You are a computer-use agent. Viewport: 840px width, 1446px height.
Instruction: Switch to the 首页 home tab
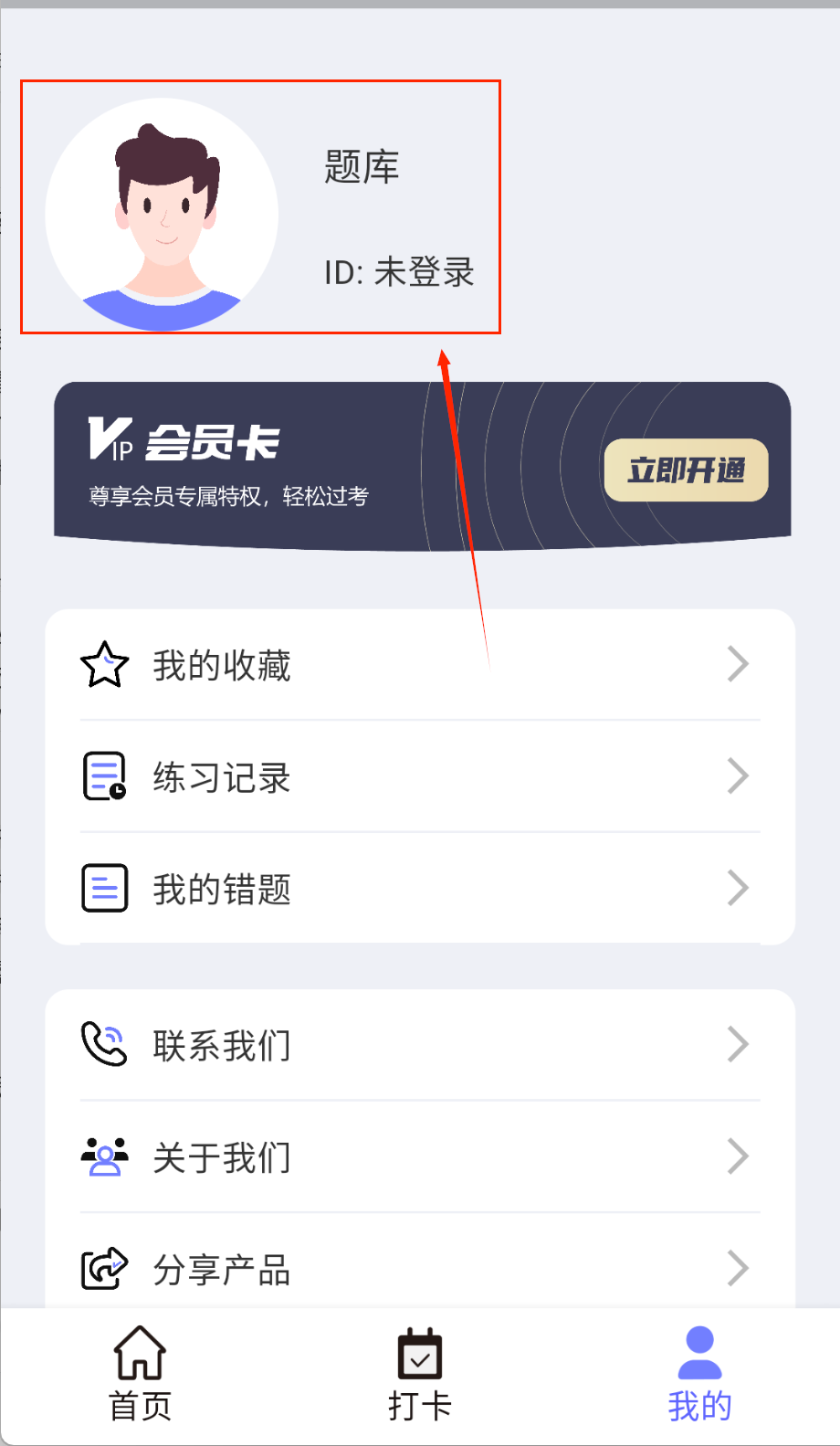pos(140,1375)
